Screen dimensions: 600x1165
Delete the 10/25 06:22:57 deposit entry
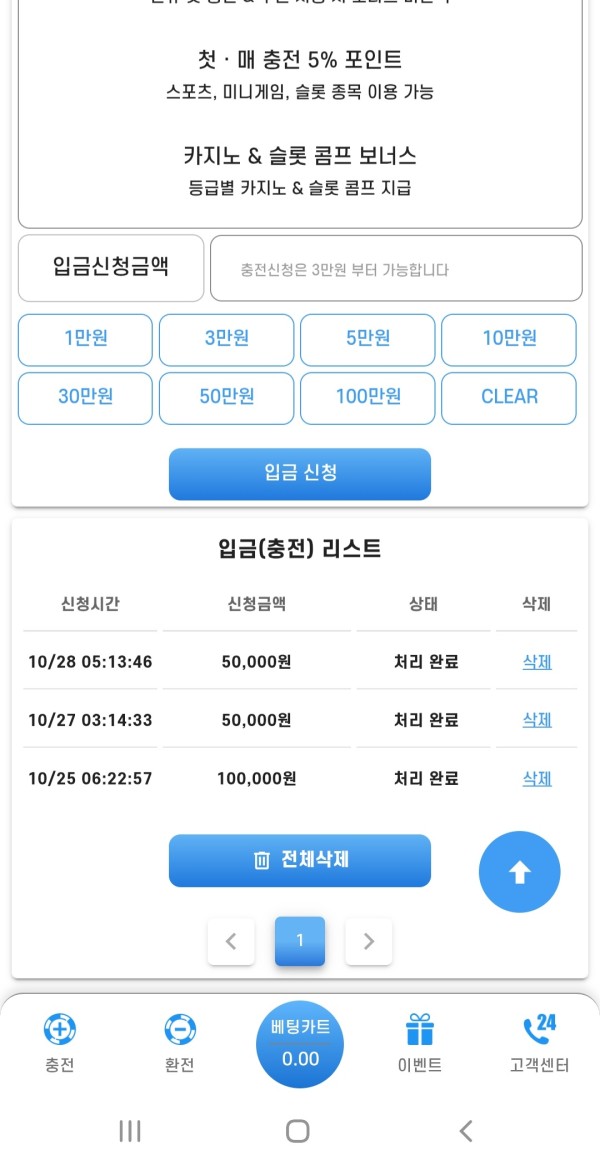pos(537,779)
